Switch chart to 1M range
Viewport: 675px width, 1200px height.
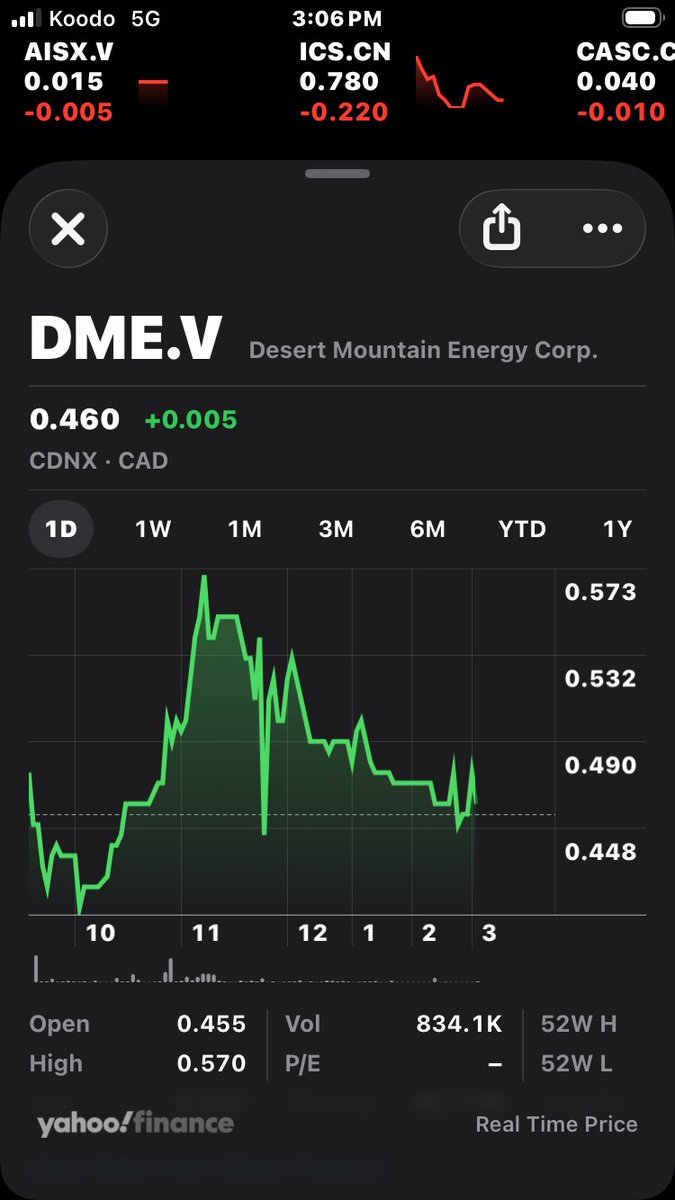click(x=245, y=529)
